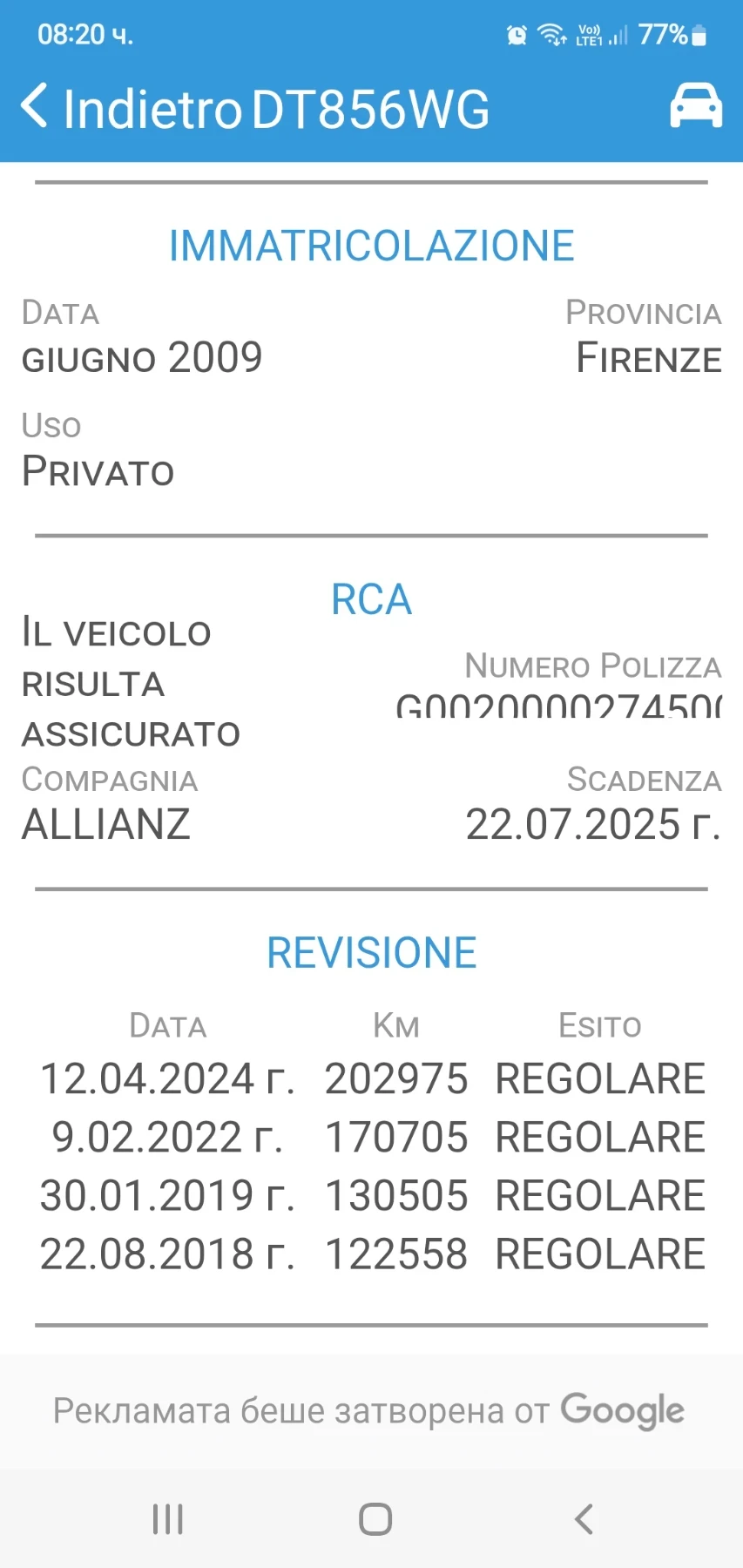
Task: Tap the car icon in header
Action: point(695,106)
